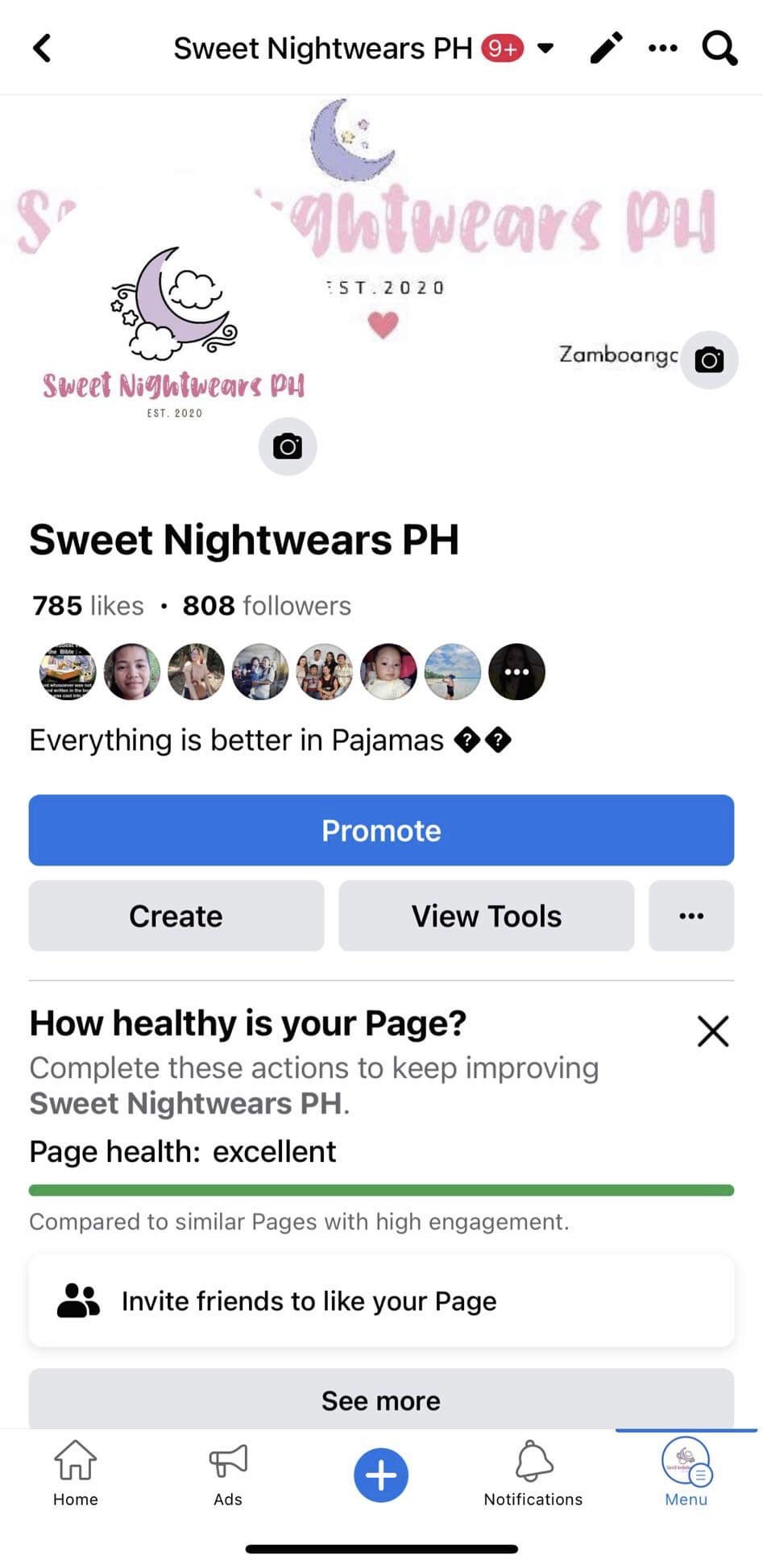The image size is (763, 1568).
Task: Open the Notifications tab
Action: coord(533,1474)
